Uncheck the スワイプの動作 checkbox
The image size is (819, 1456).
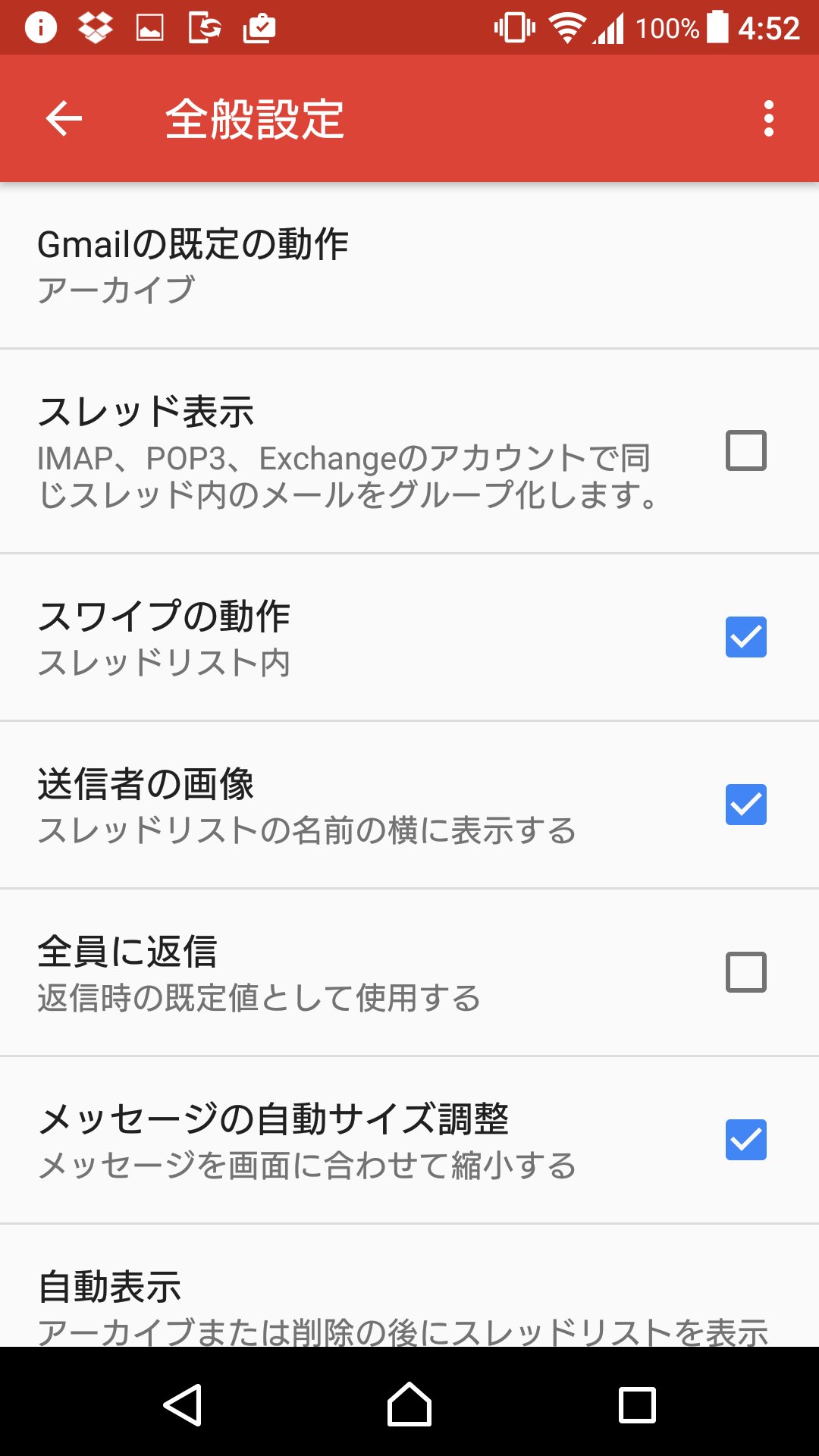746,637
